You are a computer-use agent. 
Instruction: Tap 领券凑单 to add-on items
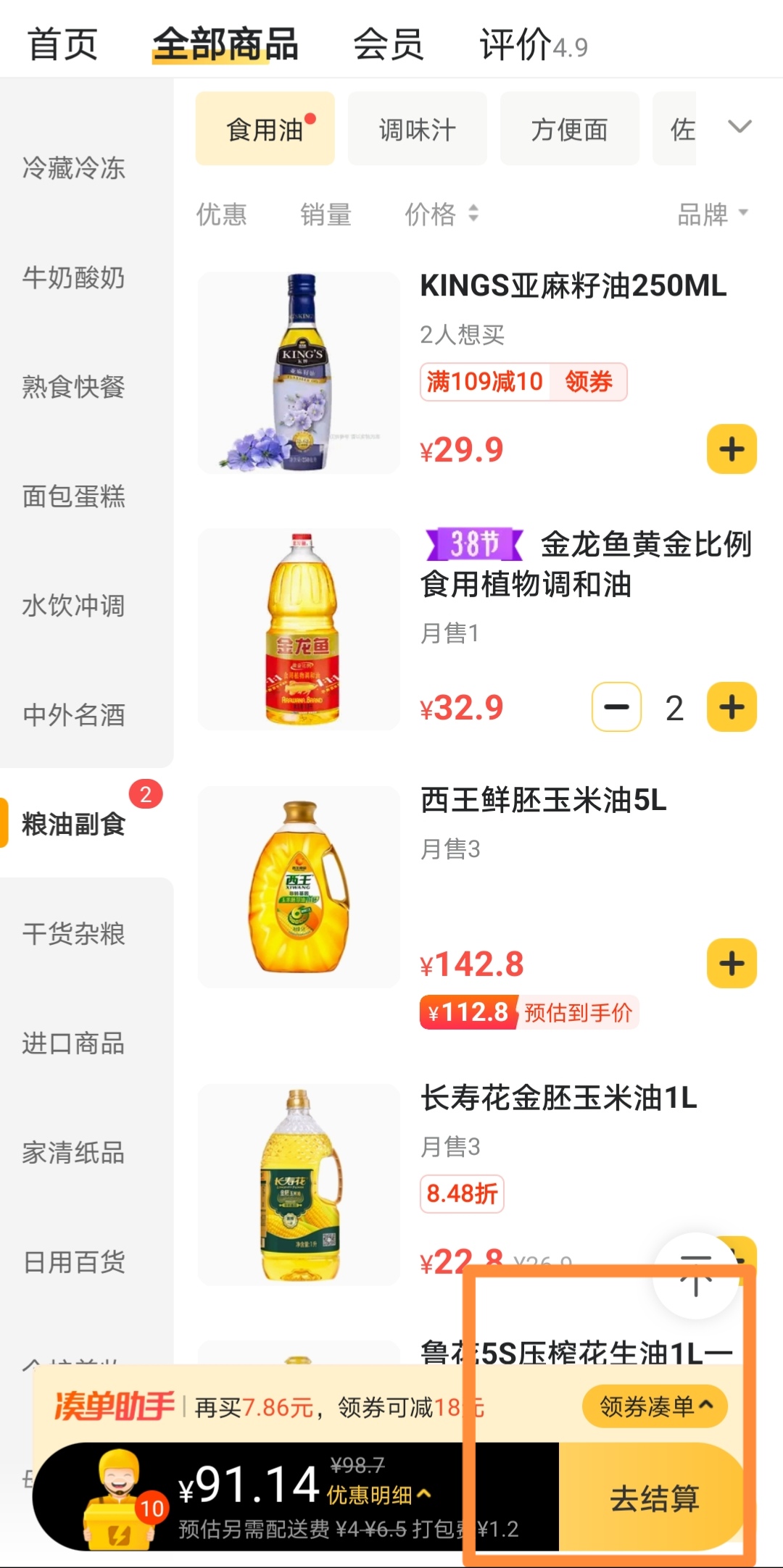654,1406
